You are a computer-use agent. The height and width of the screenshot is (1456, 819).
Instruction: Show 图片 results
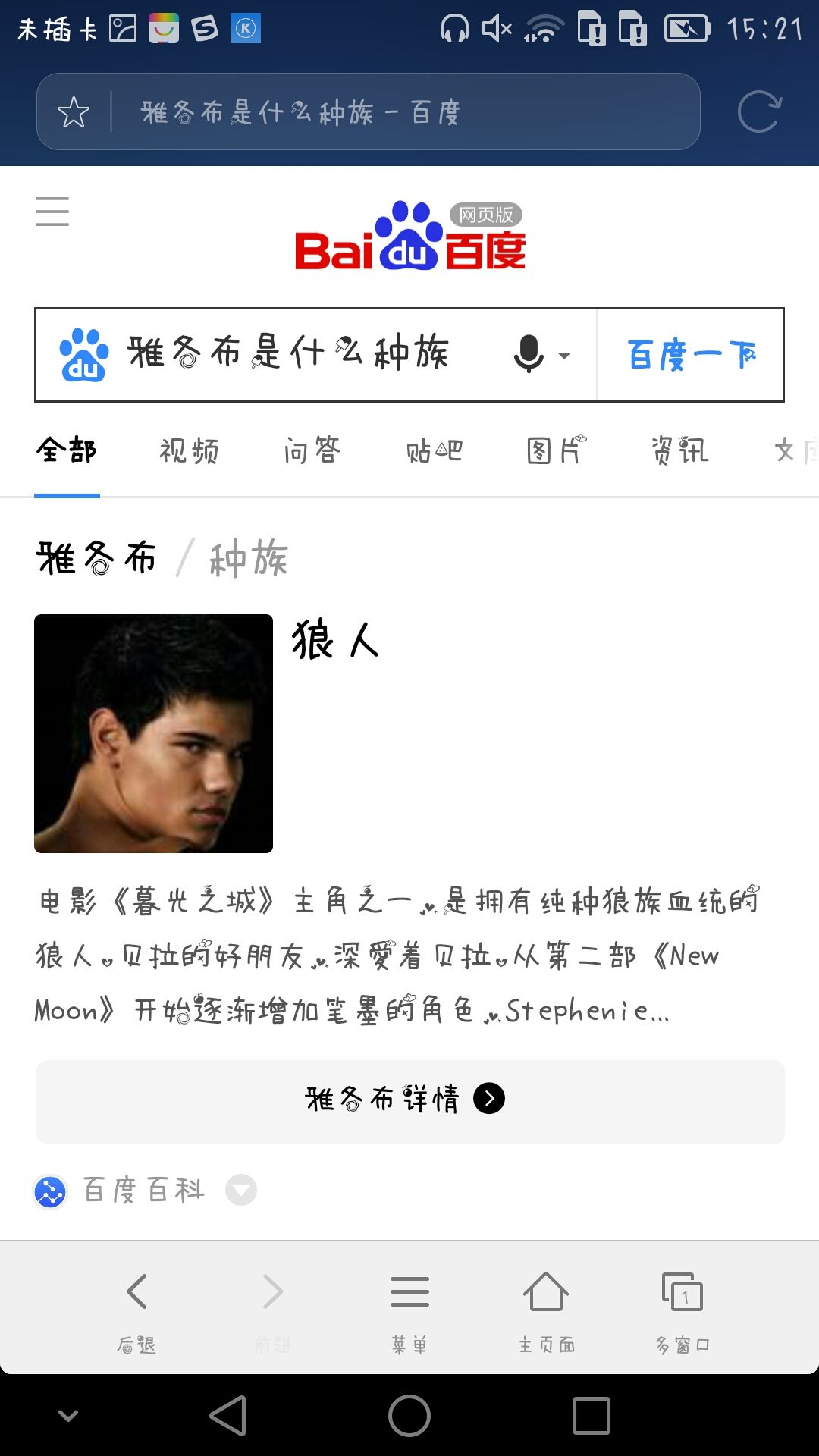click(x=557, y=451)
